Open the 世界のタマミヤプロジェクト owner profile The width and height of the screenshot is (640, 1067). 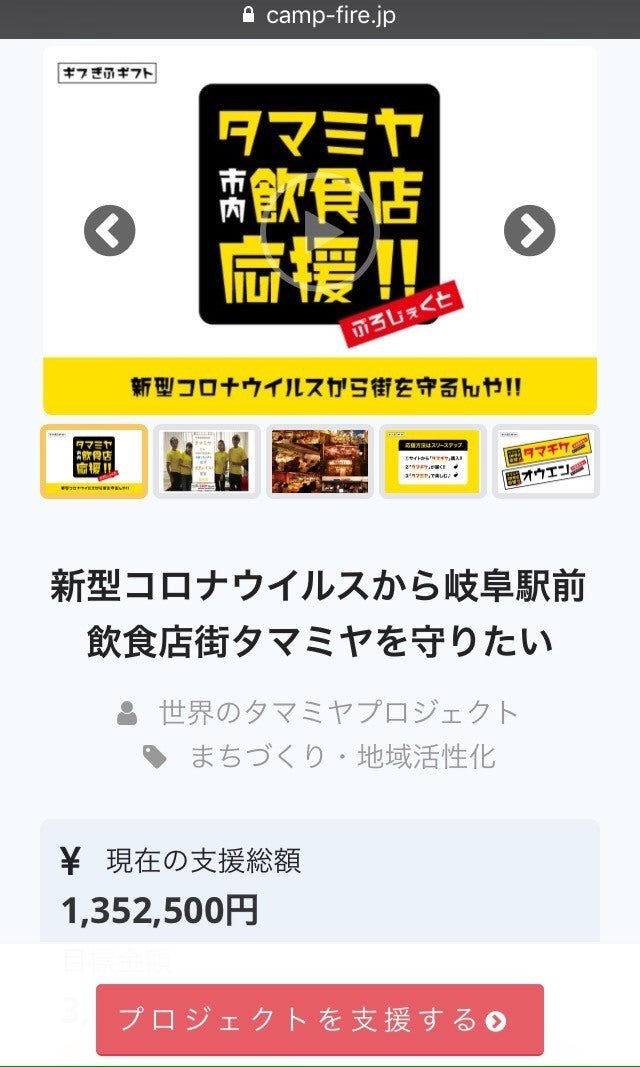click(x=338, y=713)
